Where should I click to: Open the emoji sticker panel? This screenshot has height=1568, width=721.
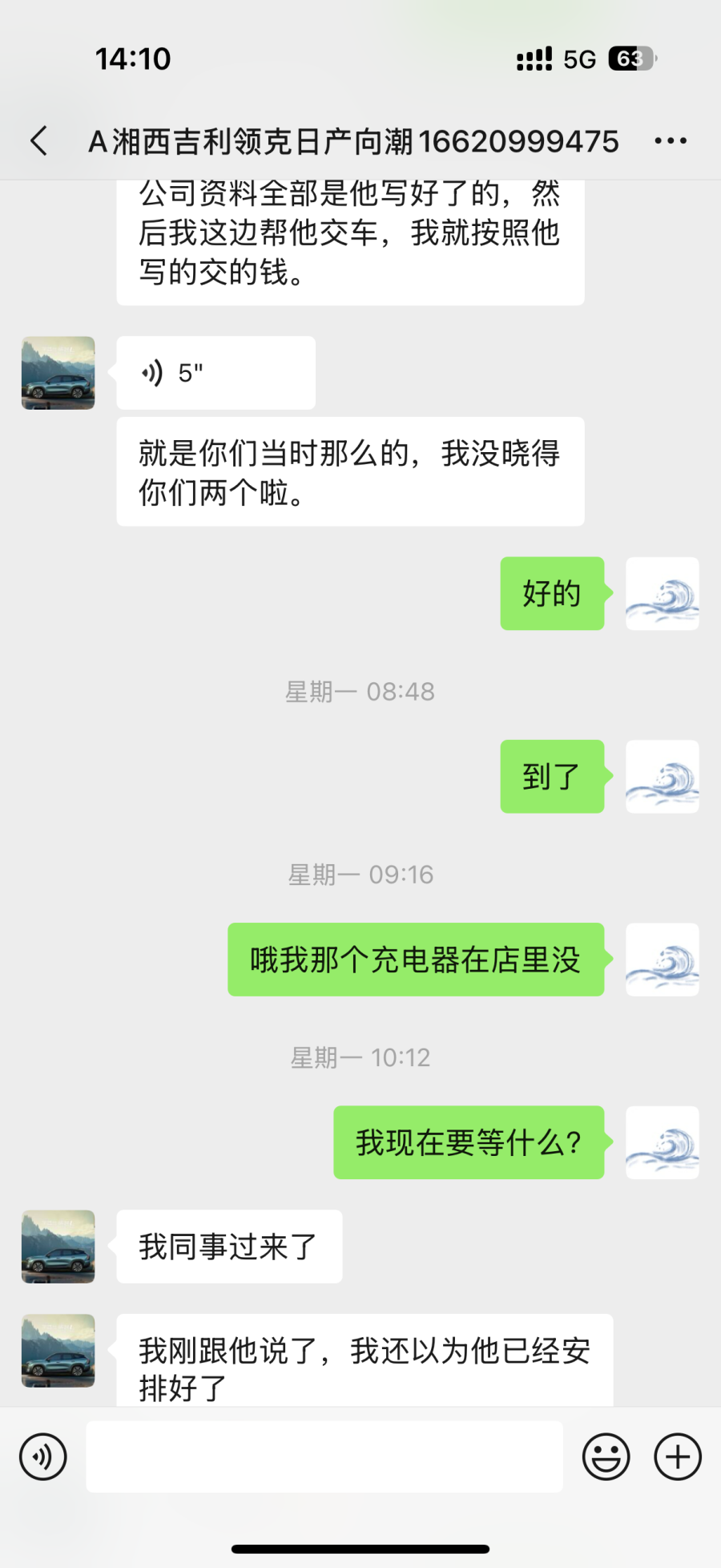click(x=606, y=1457)
